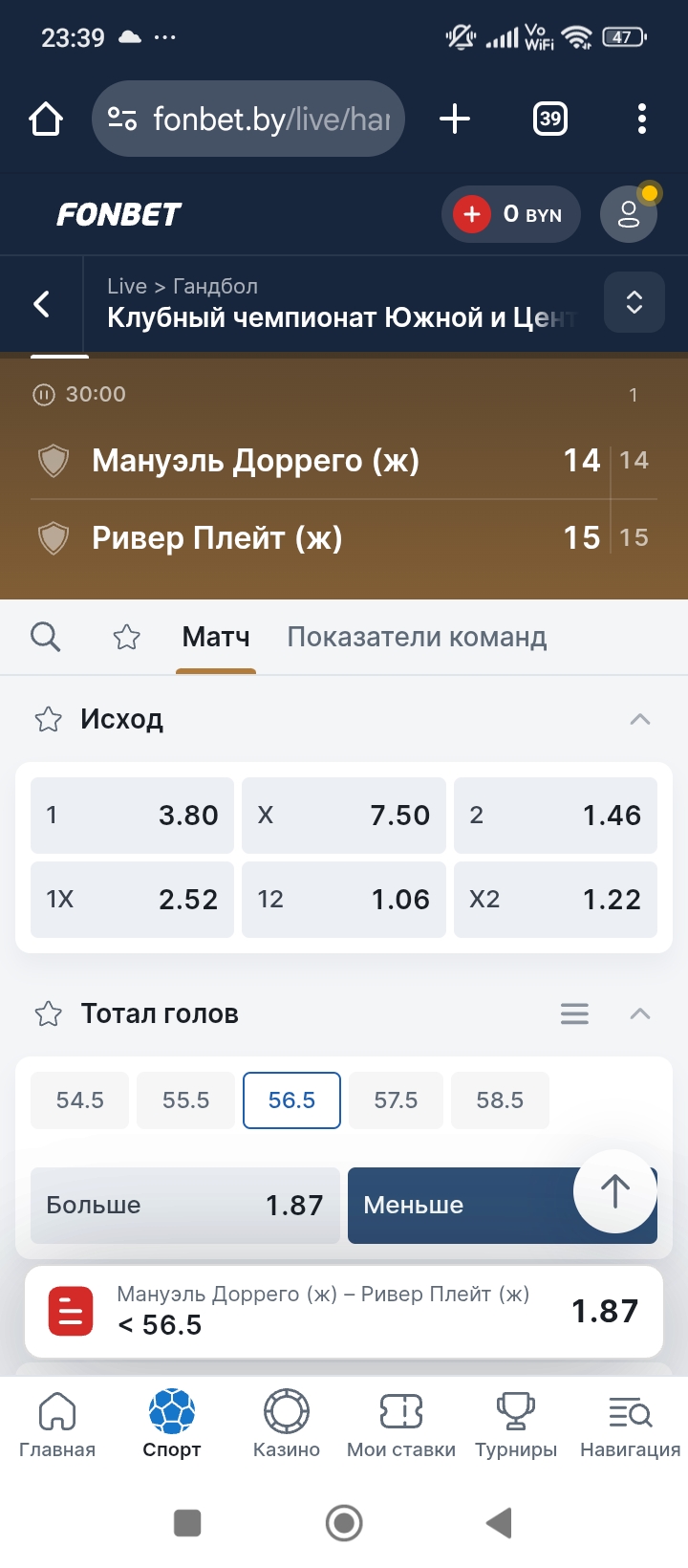Open the Казино section icon

tap(286, 1408)
